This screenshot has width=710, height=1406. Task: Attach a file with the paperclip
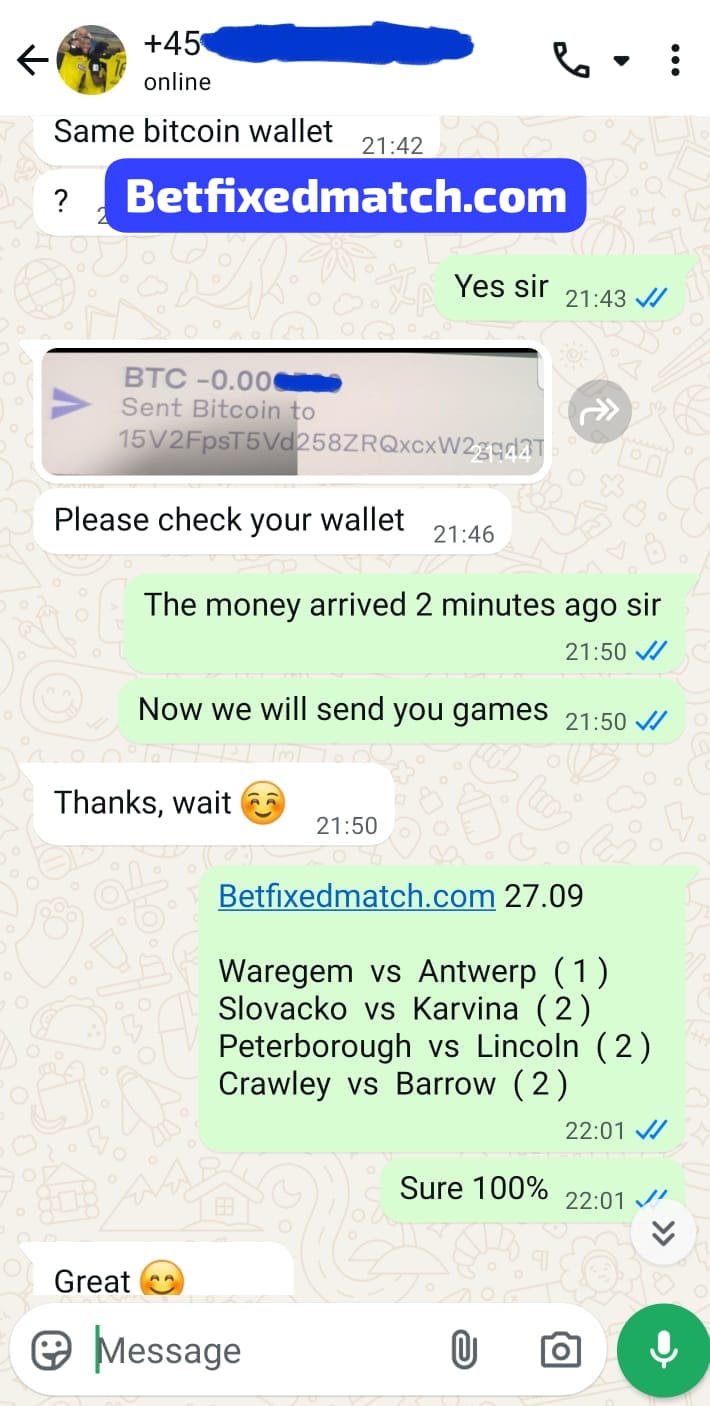tap(463, 1351)
